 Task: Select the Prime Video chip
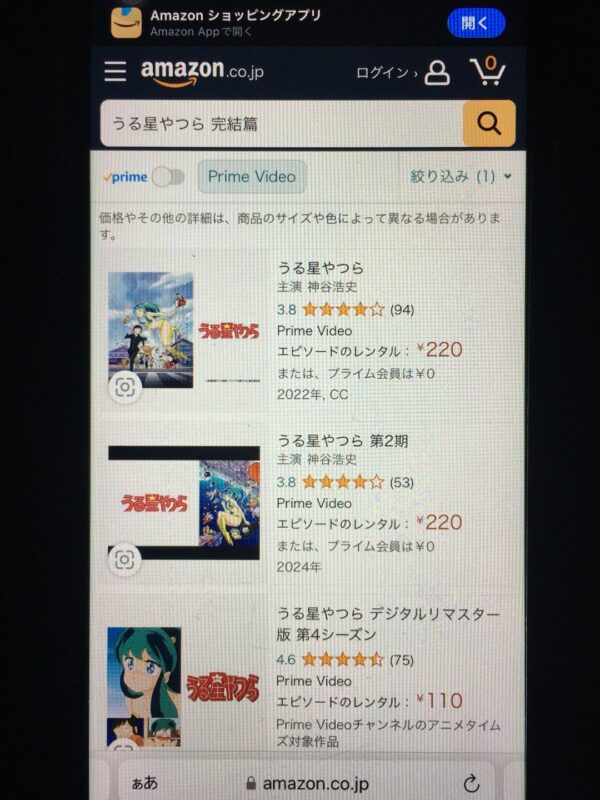pyautogui.click(x=251, y=177)
